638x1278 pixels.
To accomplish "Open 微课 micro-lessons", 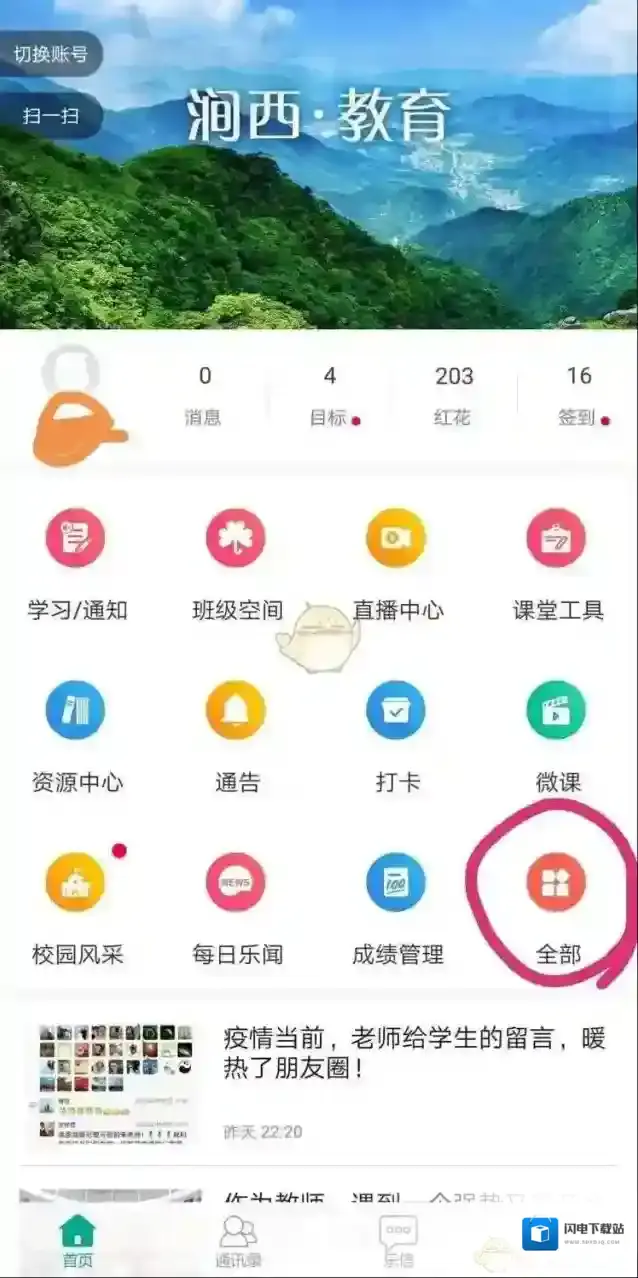I will (557, 735).
